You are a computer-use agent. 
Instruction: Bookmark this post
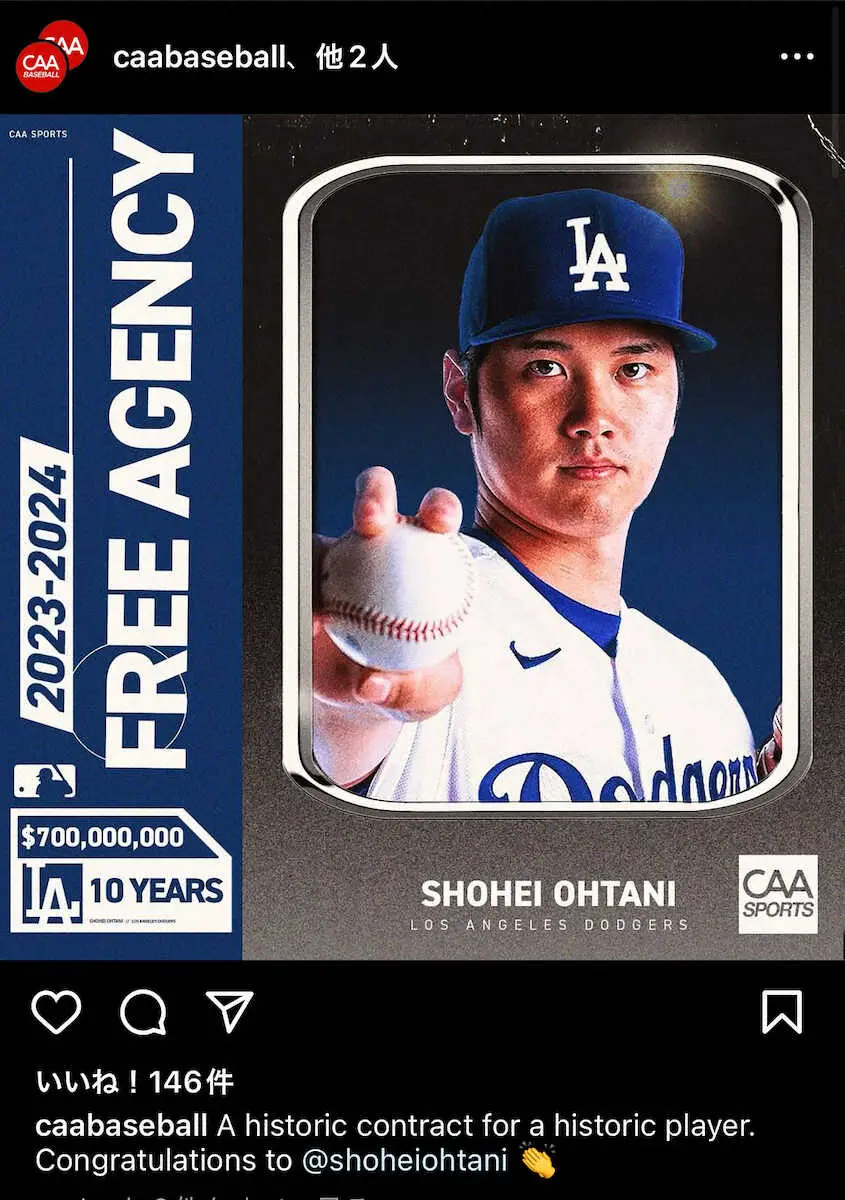[781, 1011]
